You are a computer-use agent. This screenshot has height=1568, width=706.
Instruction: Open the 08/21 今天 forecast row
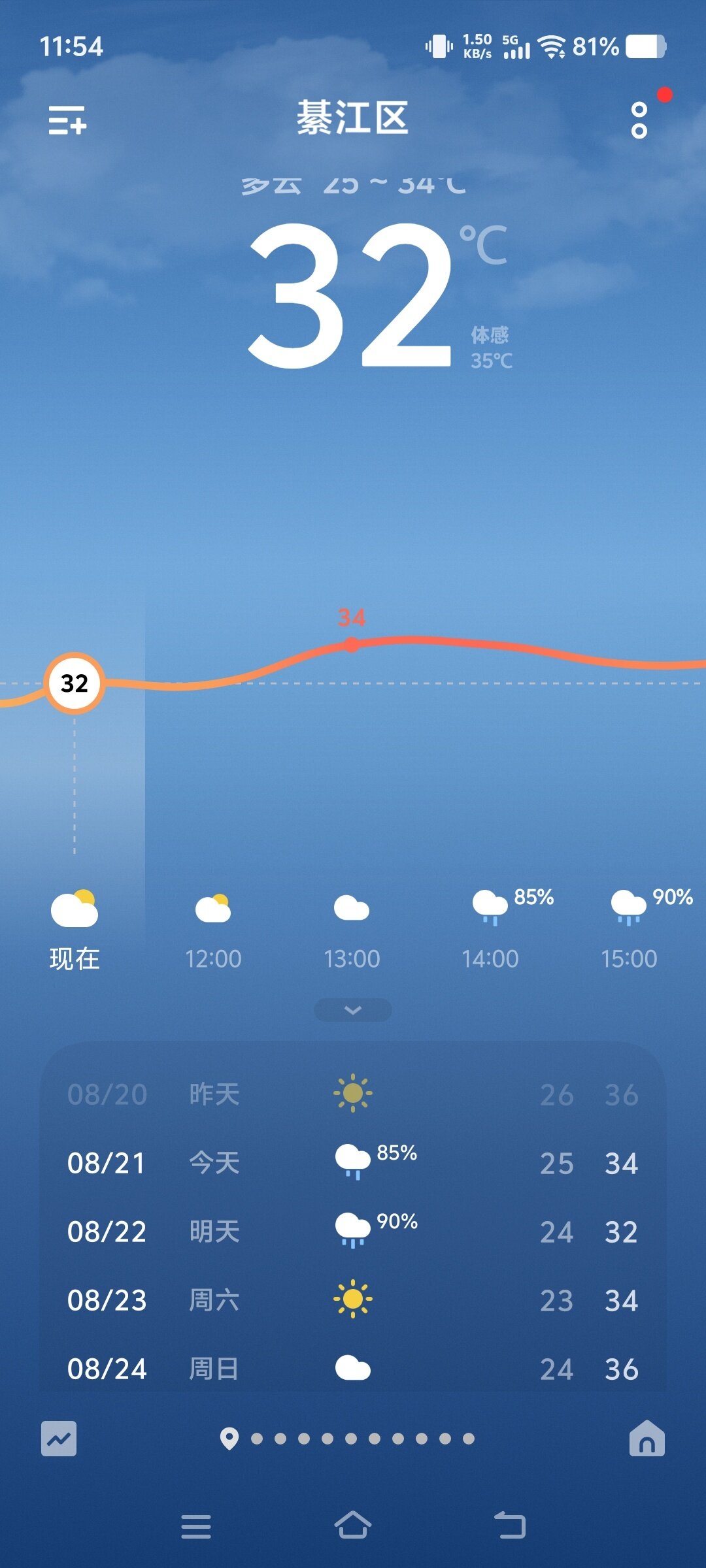click(x=353, y=1163)
